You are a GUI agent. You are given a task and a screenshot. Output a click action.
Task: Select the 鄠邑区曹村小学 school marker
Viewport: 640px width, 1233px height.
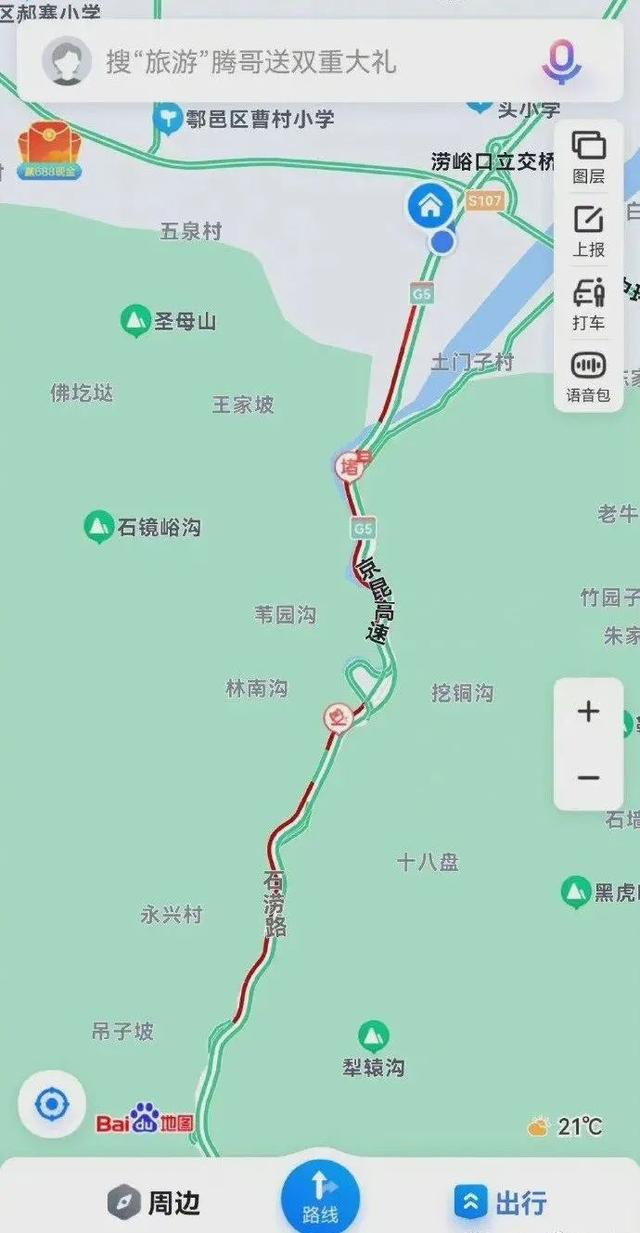(x=166, y=120)
